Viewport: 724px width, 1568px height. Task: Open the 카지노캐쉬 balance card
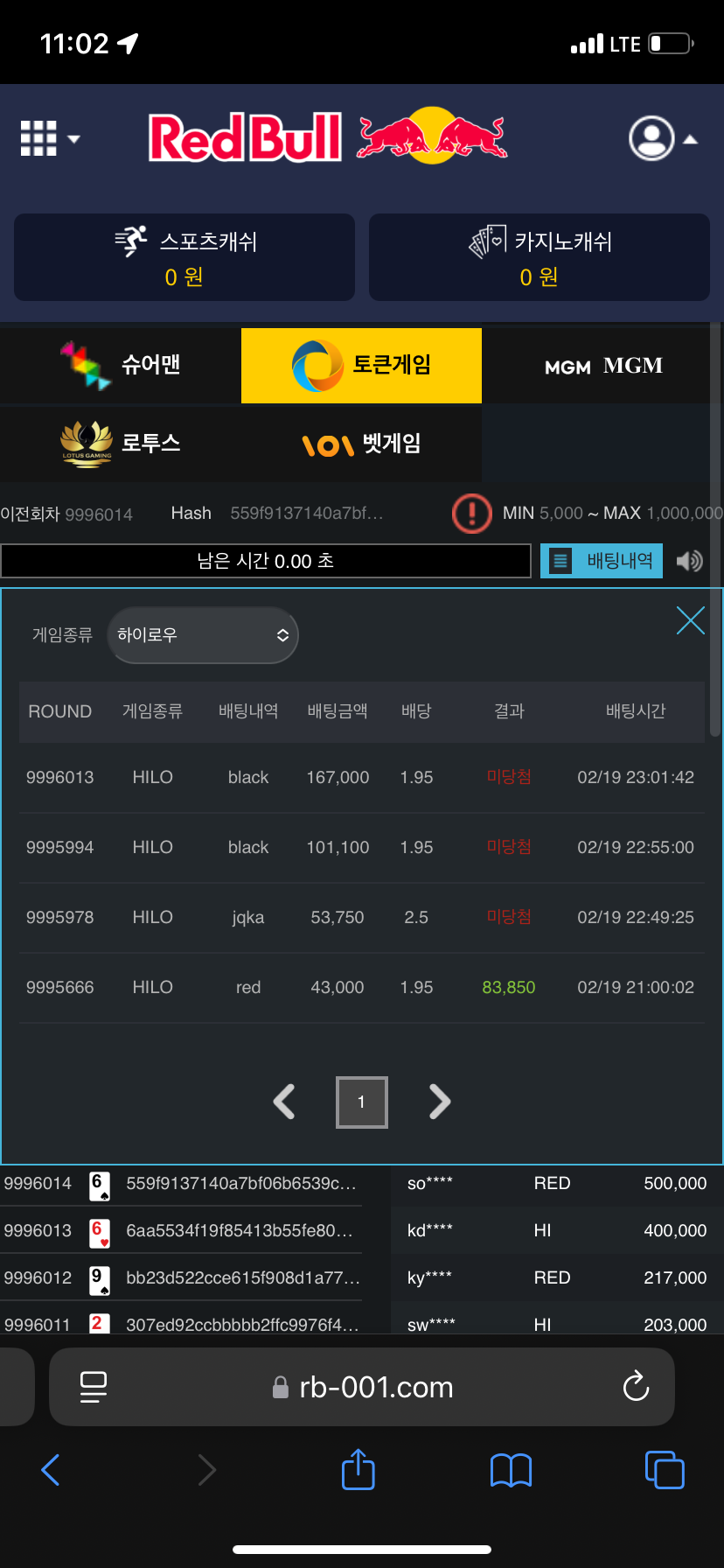coord(539,257)
